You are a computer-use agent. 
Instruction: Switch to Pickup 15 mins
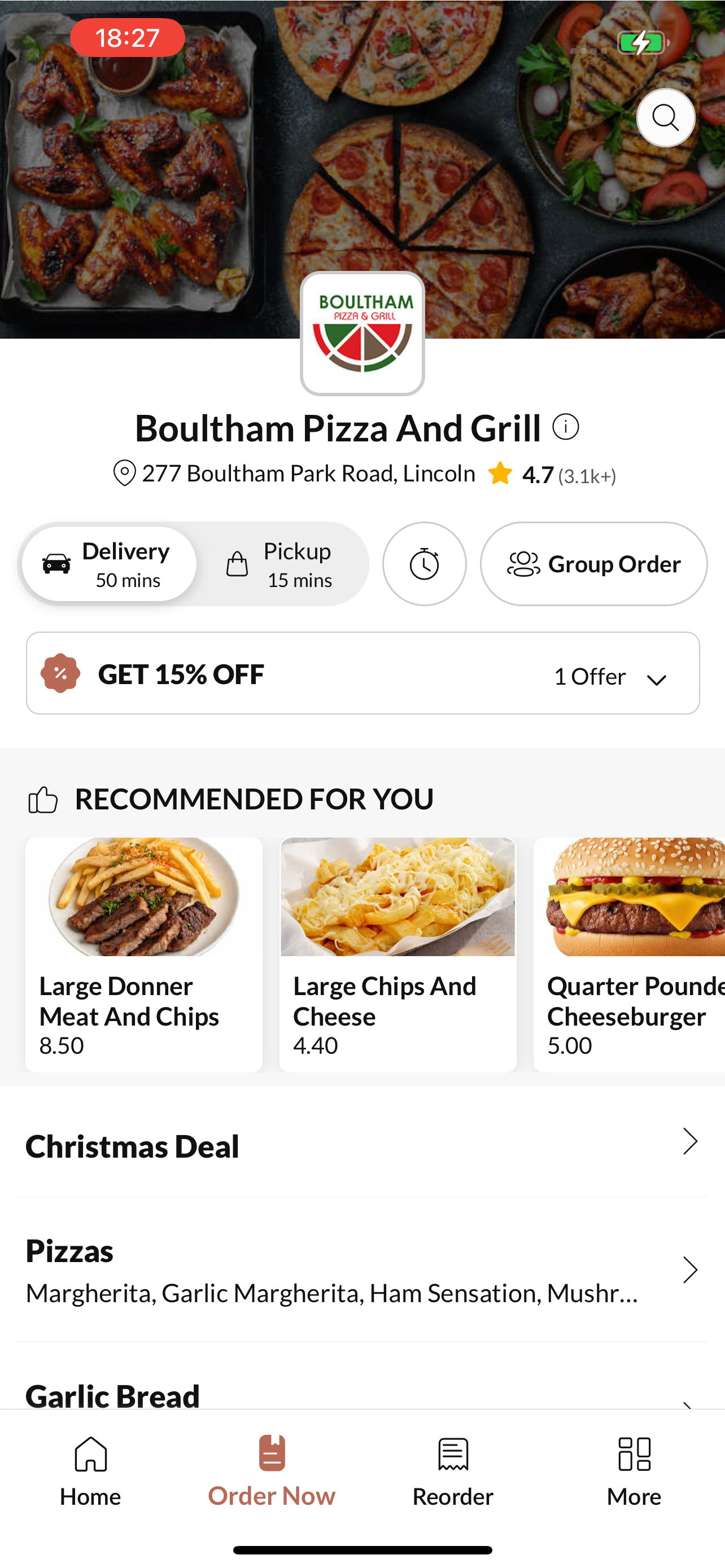click(x=281, y=564)
